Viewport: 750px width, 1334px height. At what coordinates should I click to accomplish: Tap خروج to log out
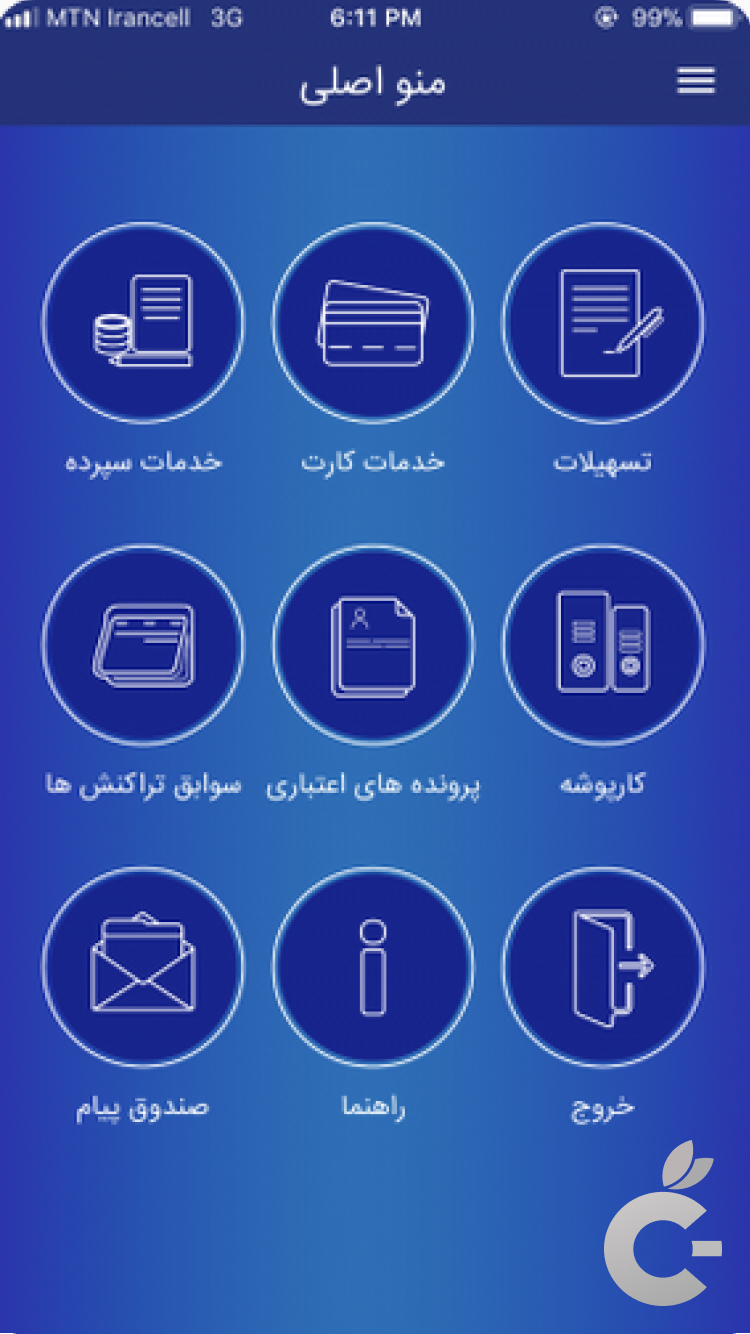(603, 967)
